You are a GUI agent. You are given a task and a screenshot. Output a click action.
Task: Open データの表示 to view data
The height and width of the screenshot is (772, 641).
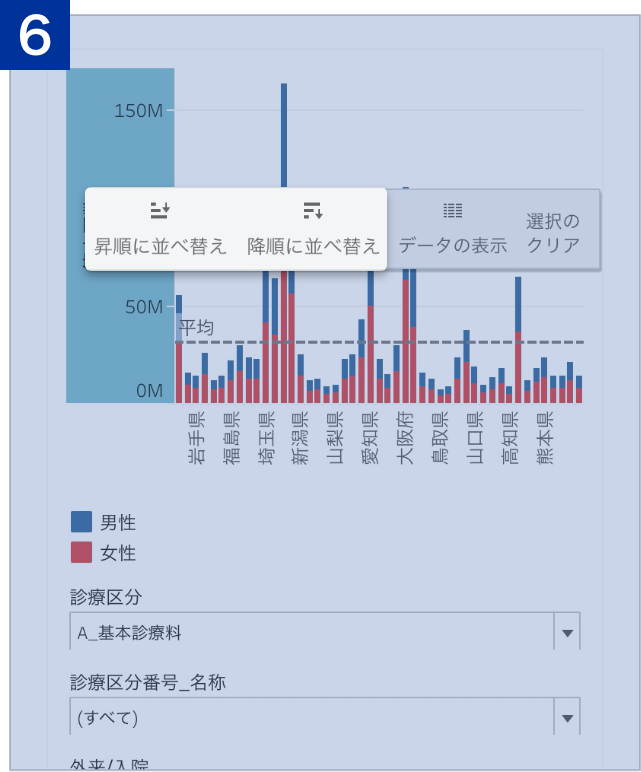tap(453, 229)
